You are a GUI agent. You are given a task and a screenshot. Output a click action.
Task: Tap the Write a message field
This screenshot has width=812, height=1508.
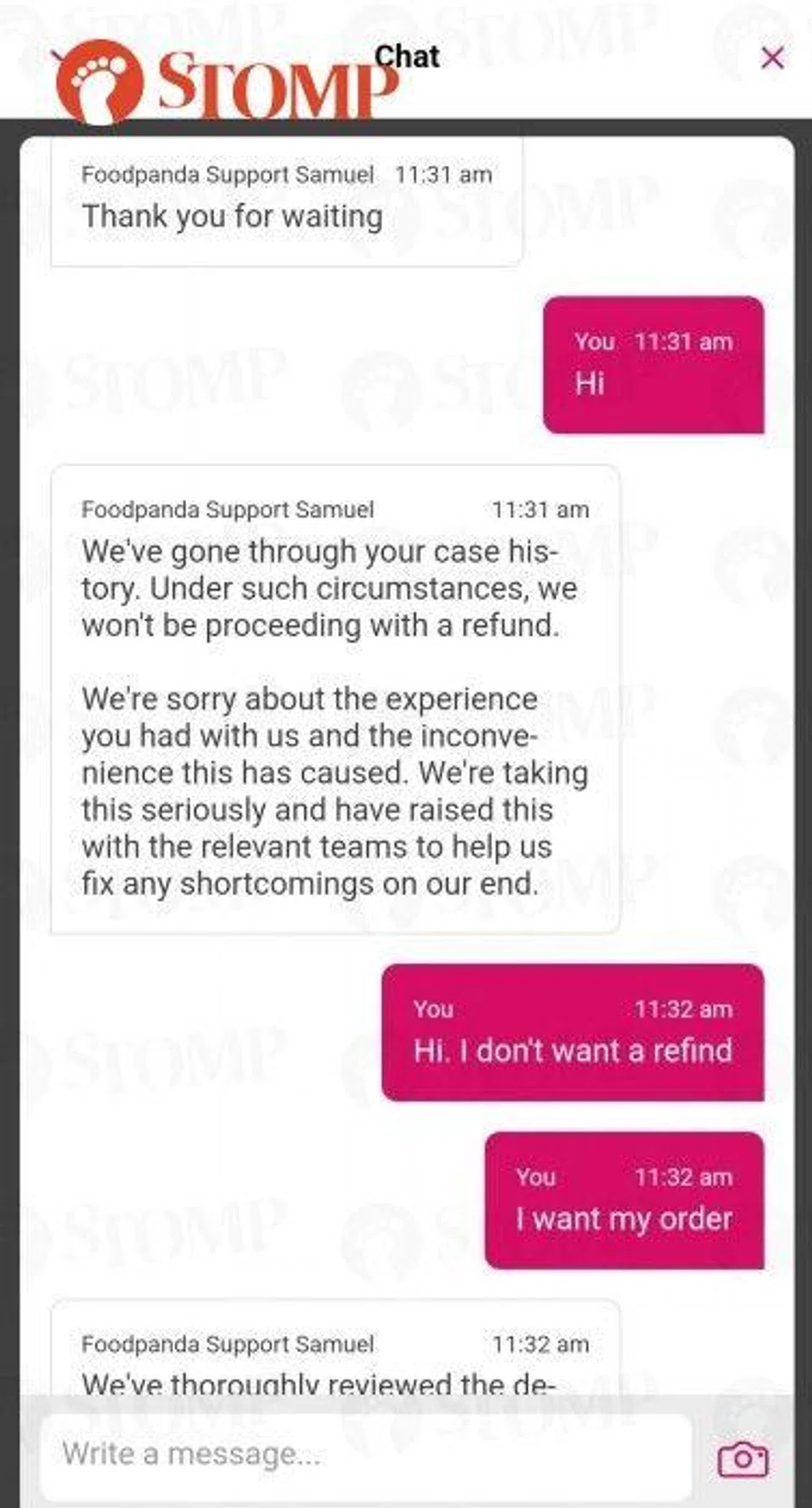364,1455
